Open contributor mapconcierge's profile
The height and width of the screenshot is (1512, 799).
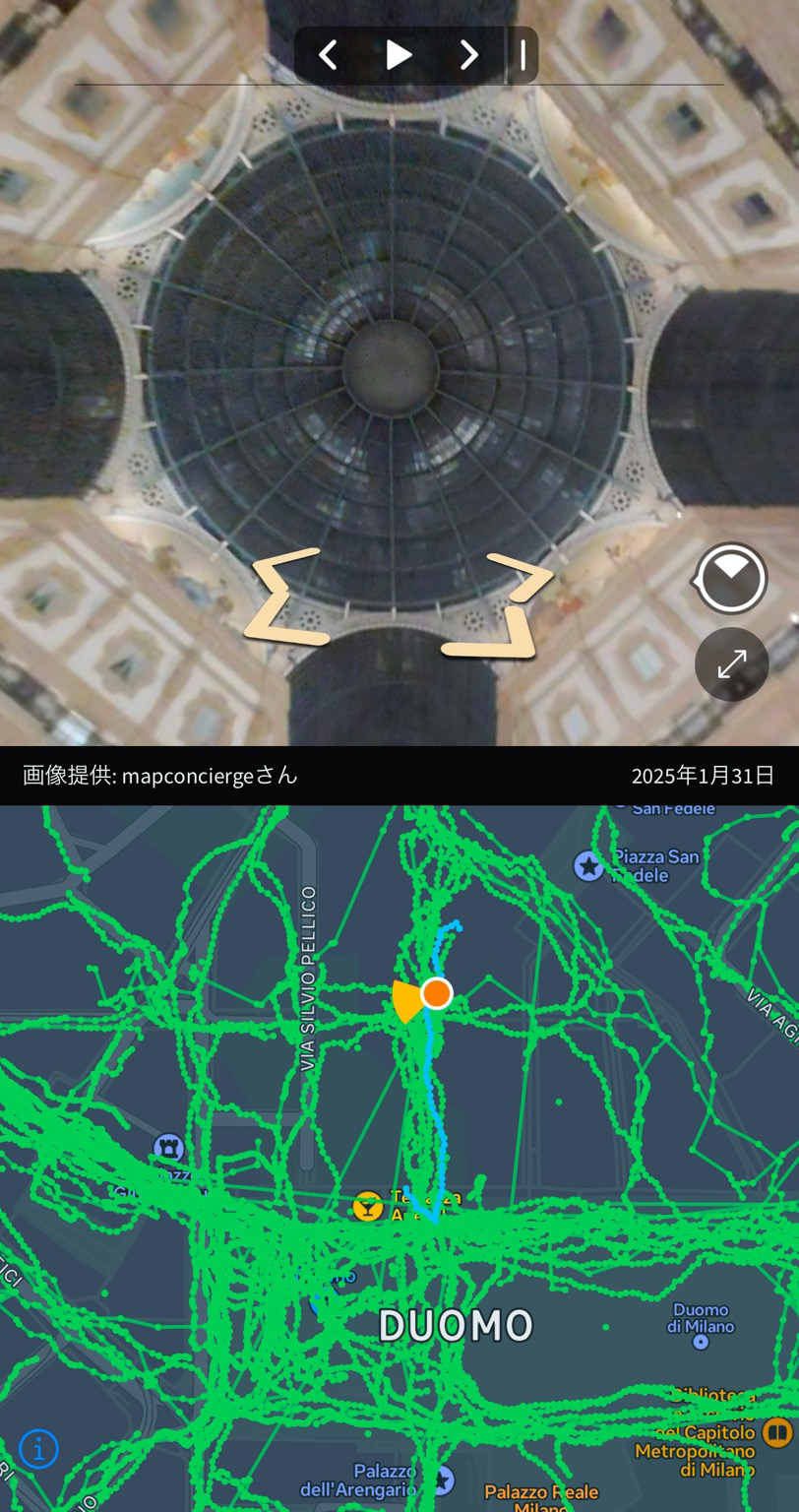[x=210, y=776]
